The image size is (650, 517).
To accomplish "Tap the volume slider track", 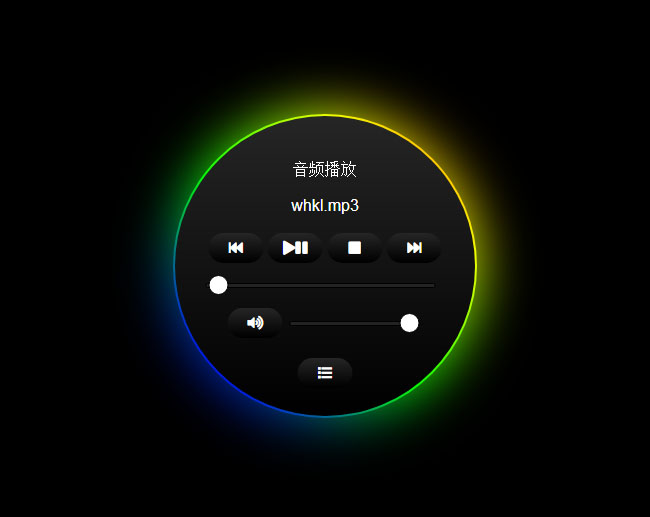I will tap(345, 323).
